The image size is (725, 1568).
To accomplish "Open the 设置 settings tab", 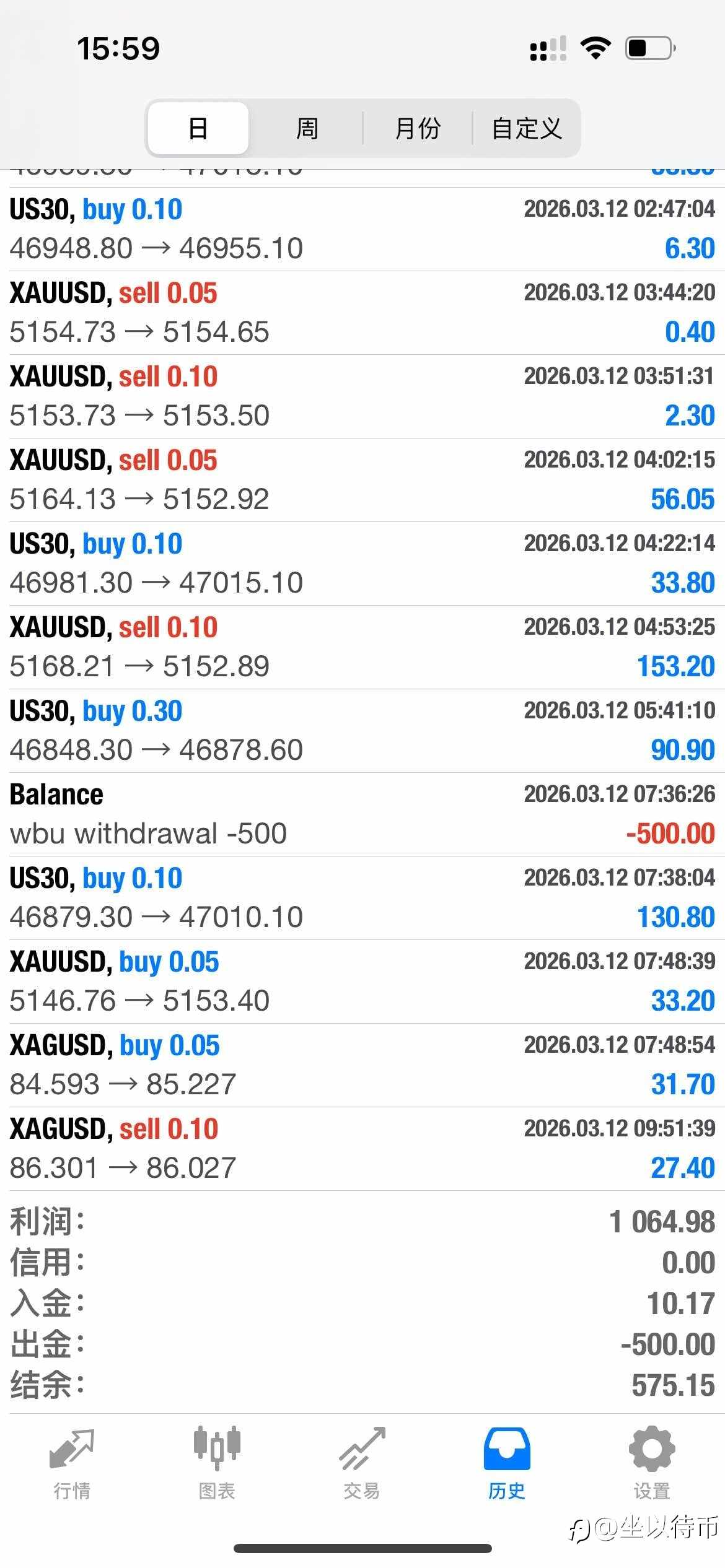I will click(651, 1463).
